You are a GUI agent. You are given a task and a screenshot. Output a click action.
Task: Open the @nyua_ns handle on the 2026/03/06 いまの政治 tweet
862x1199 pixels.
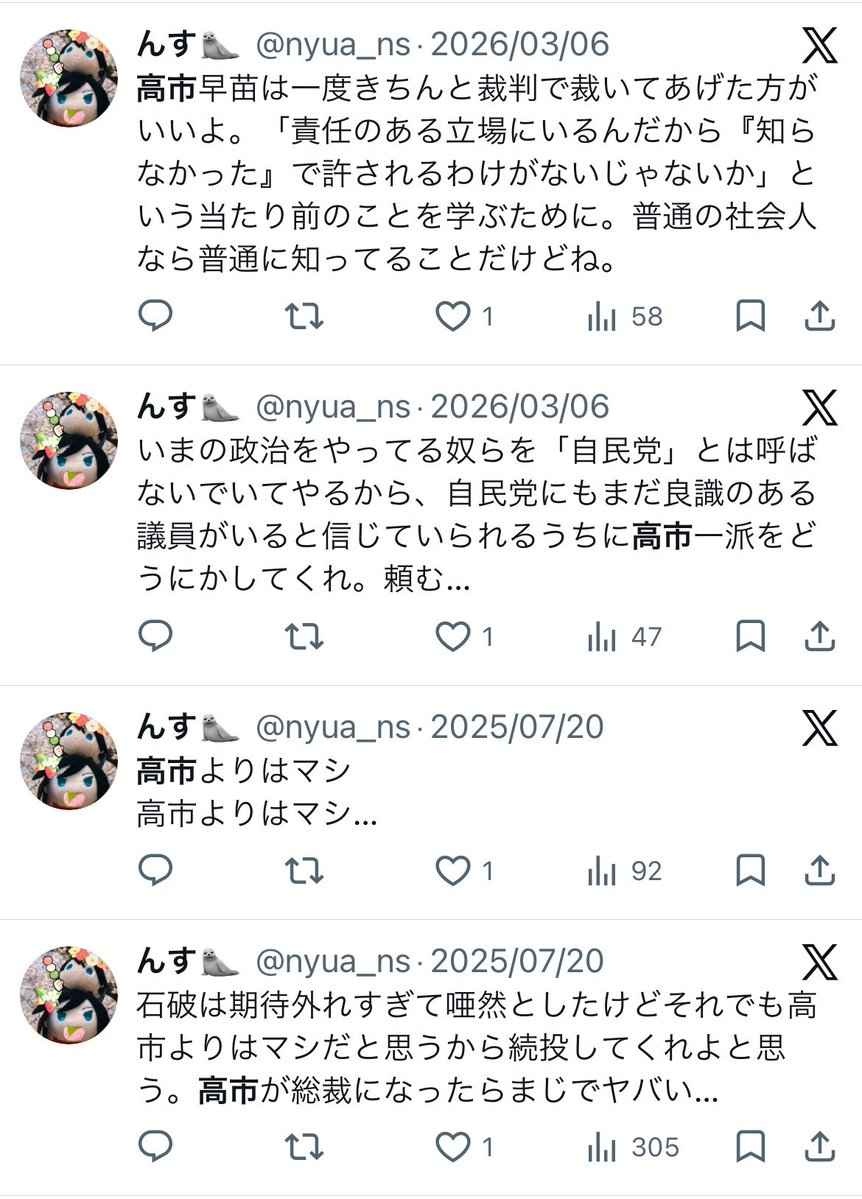tap(333, 406)
